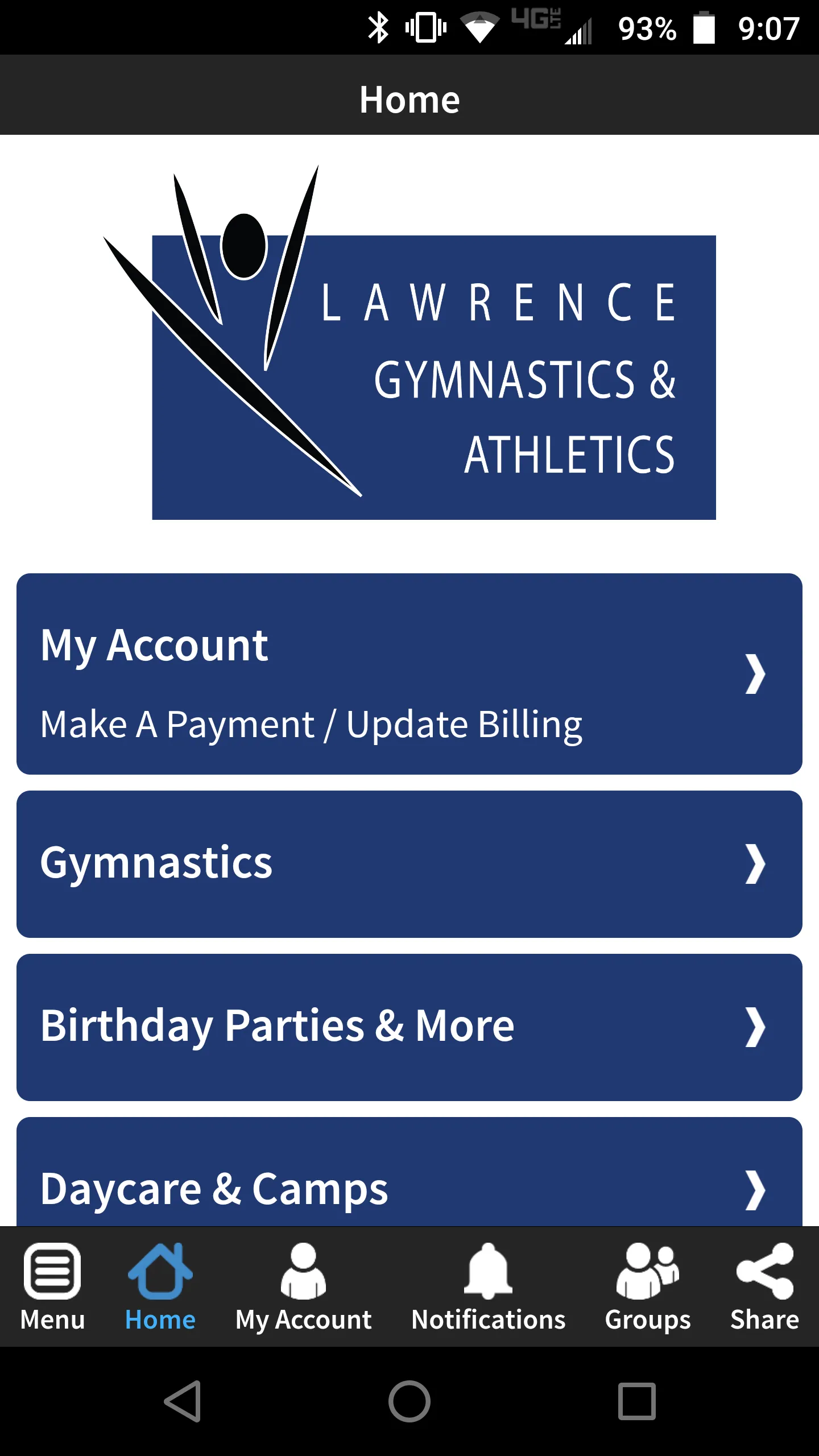Go back with the system back button
The image size is (819, 1456).
[x=183, y=1401]
